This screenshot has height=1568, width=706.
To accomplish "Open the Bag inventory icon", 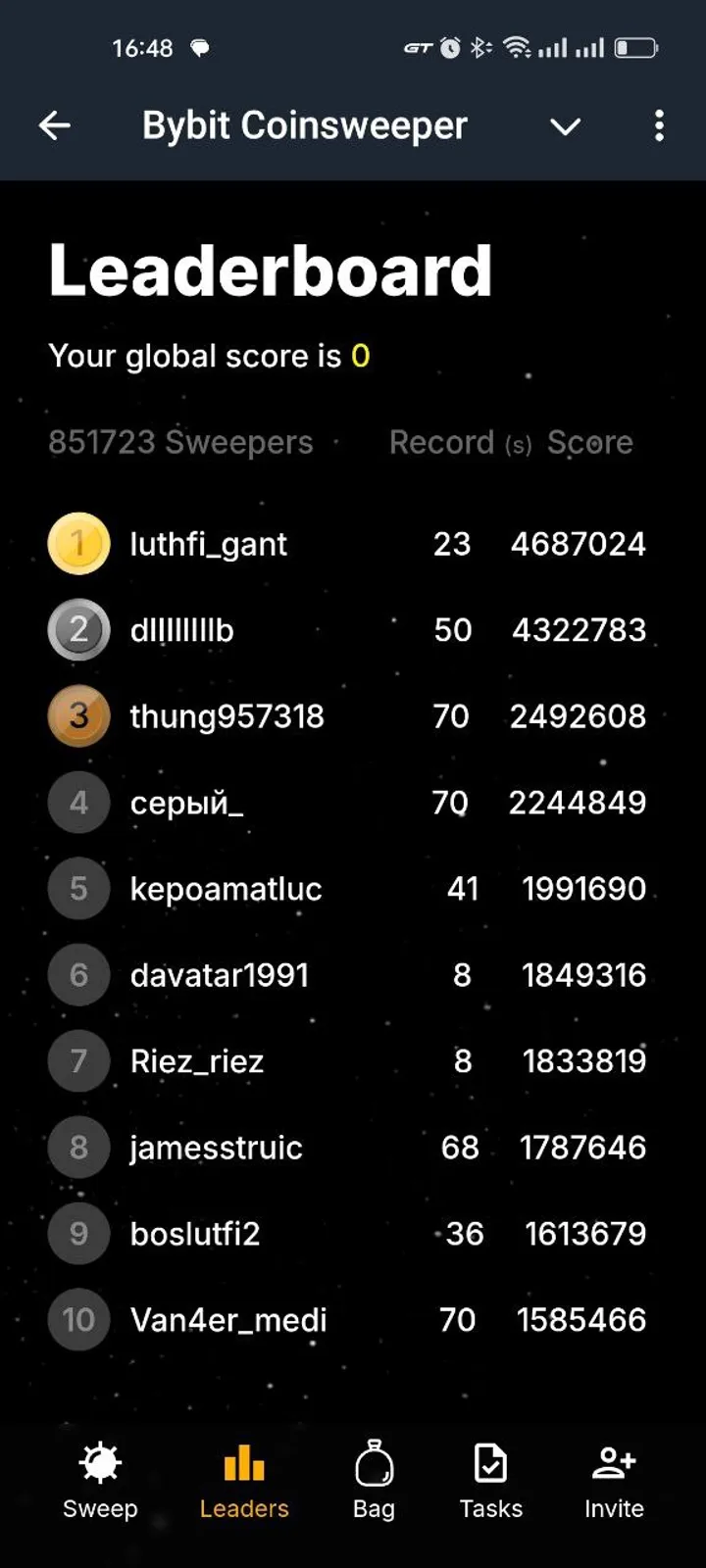I will (x=374, y=1462).
